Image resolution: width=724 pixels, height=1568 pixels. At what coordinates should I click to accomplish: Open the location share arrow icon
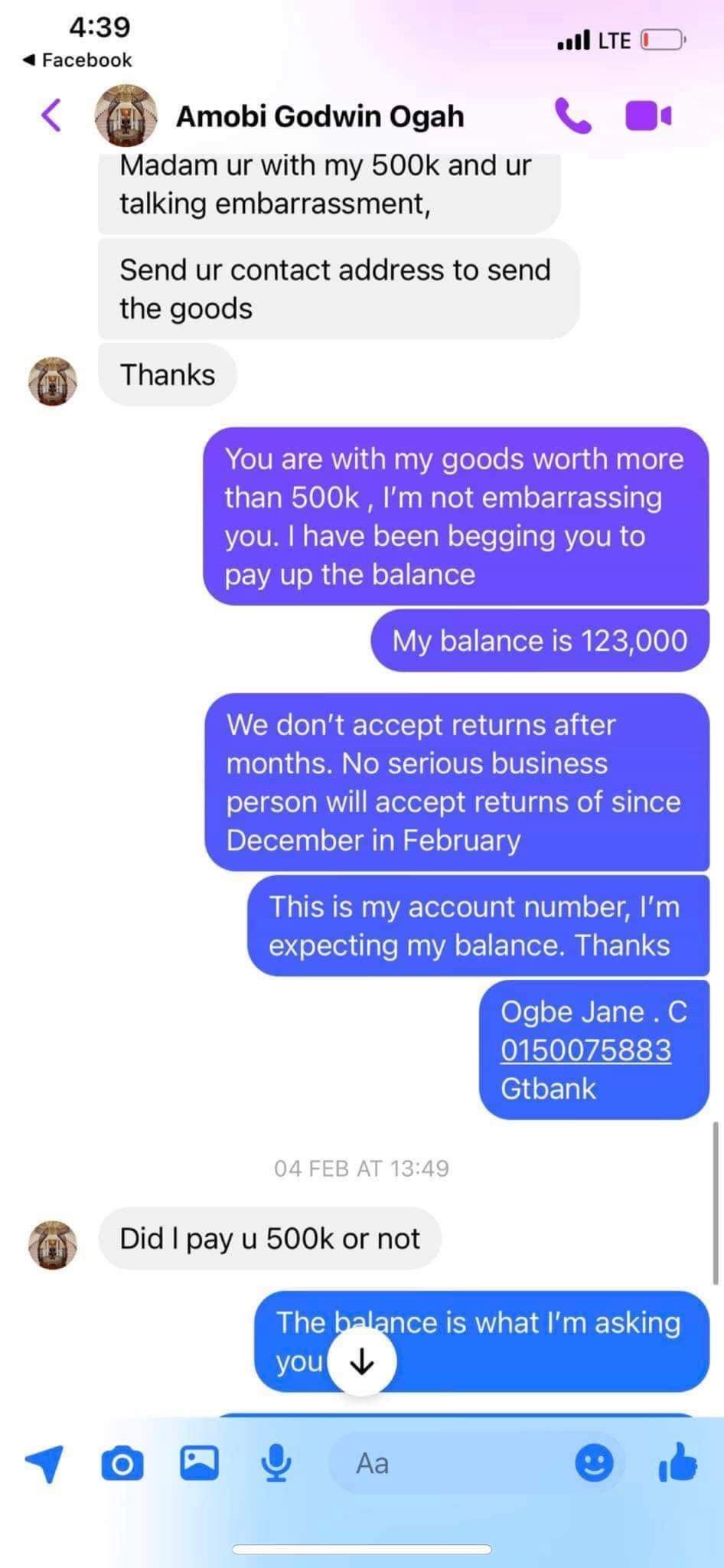(x=44, y=1463)
